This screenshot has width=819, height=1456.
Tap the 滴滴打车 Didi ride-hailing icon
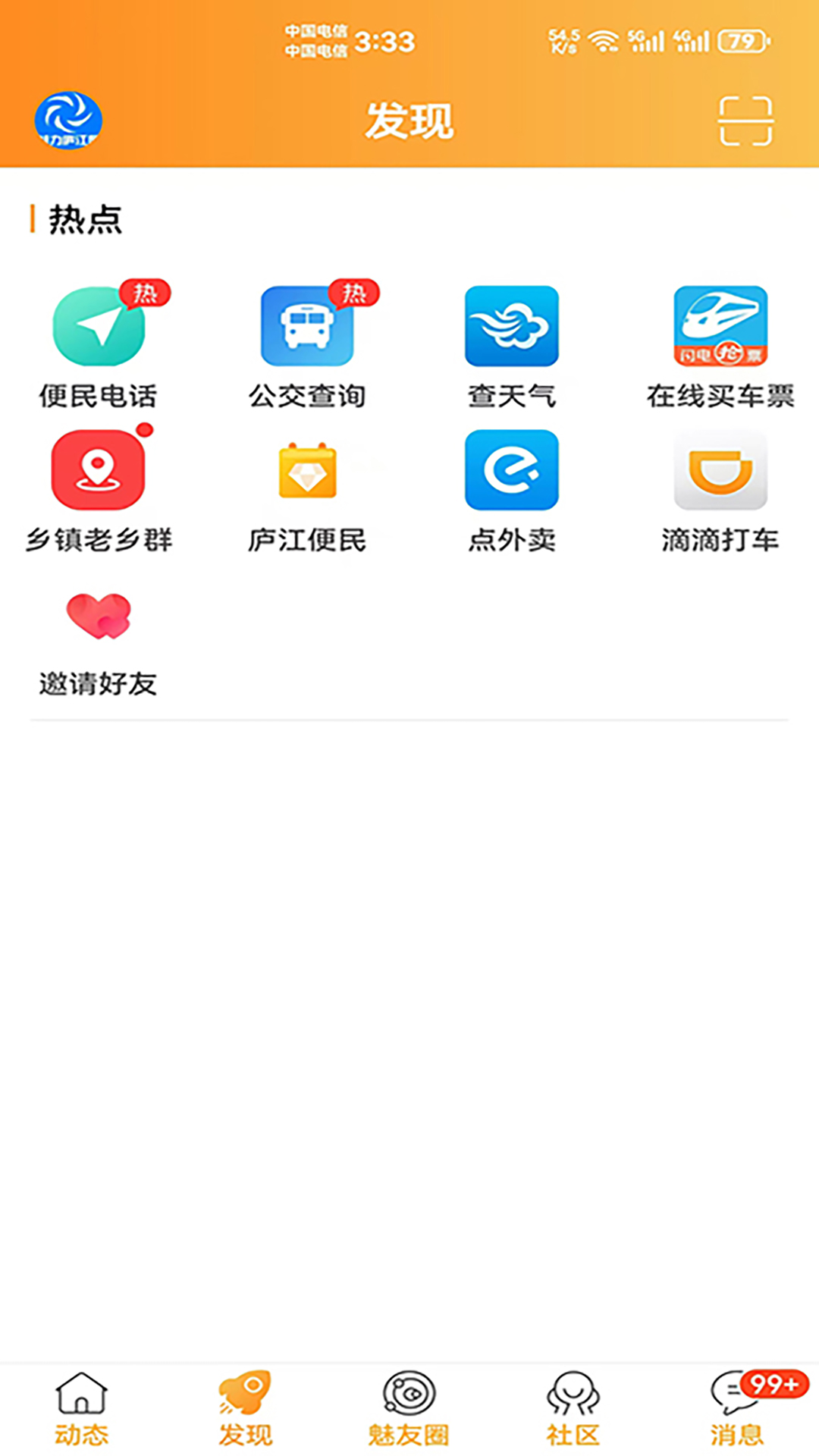pos(718,470)
